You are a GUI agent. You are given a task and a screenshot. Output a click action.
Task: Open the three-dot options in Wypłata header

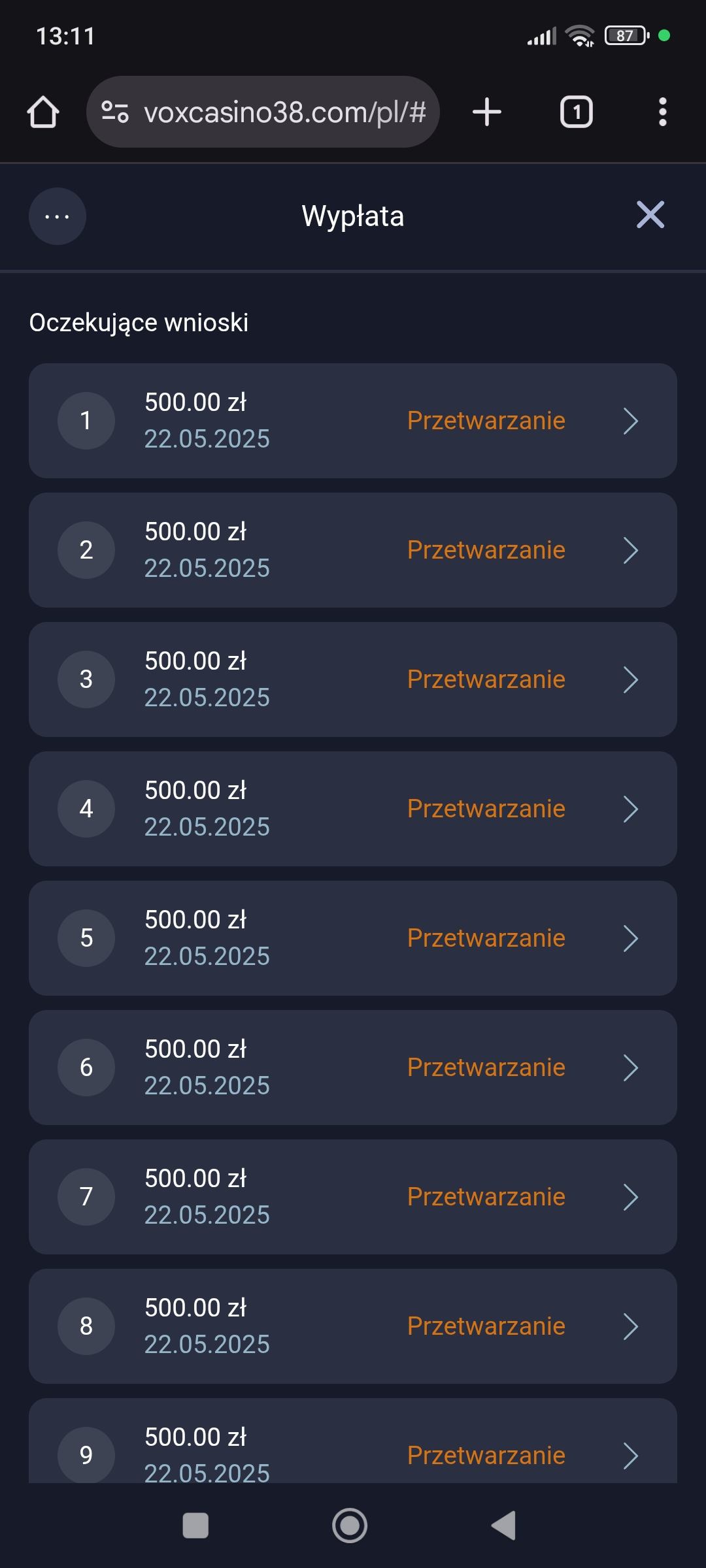click(x=58, y=216)
